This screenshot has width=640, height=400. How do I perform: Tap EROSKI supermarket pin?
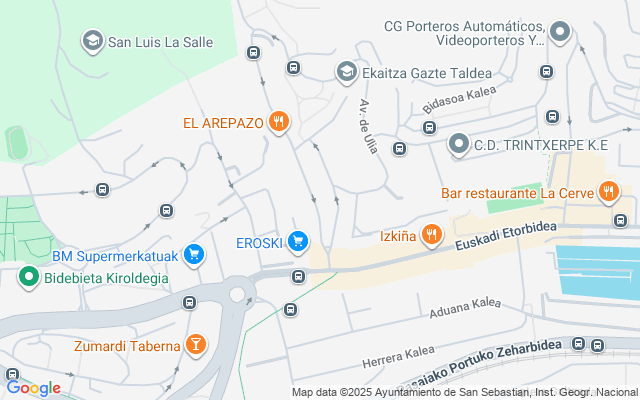tap(297, 241)
